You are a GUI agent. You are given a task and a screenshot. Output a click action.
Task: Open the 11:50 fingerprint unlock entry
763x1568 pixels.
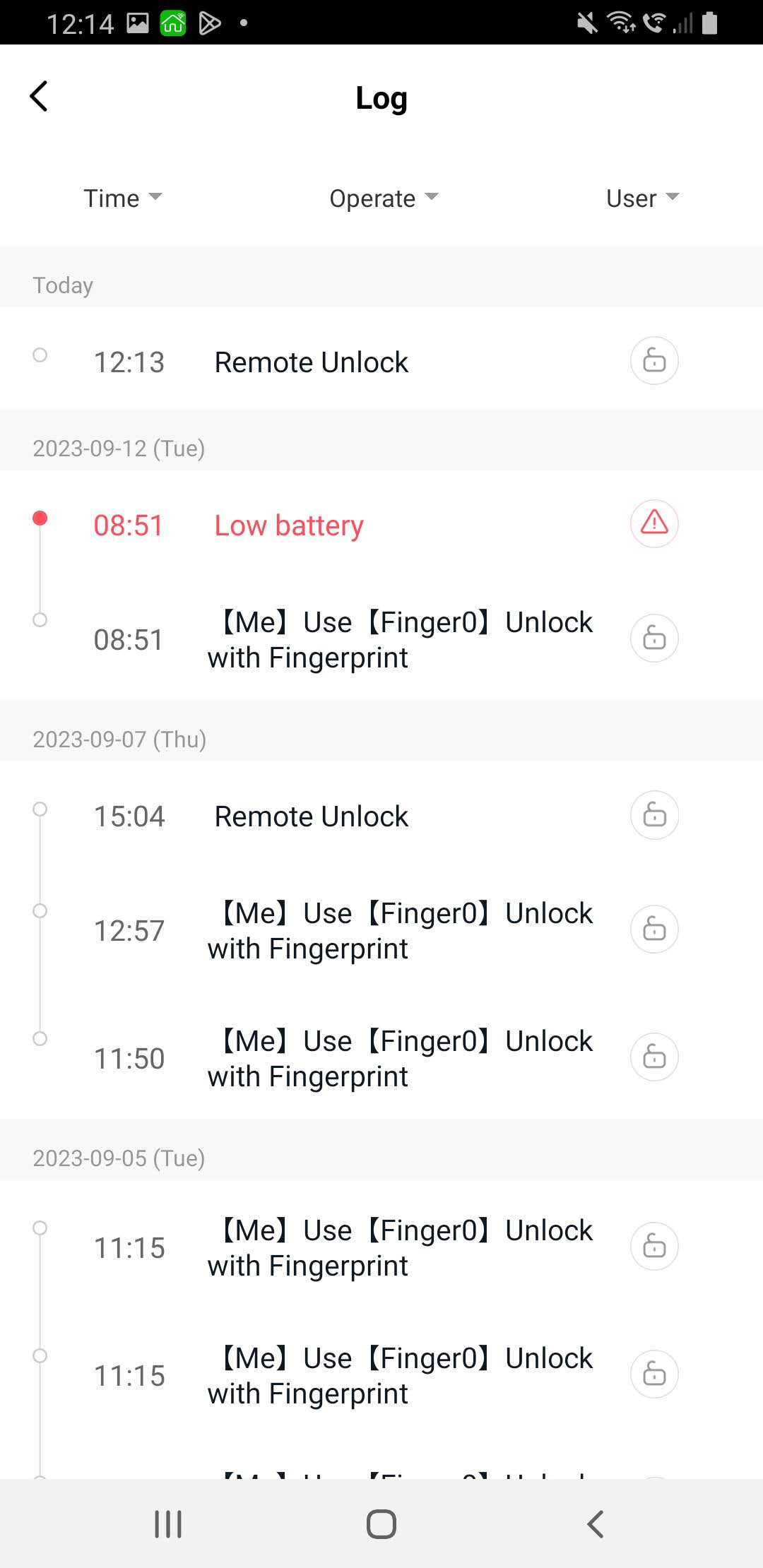pyautogui.click(x=381, y=1058)
